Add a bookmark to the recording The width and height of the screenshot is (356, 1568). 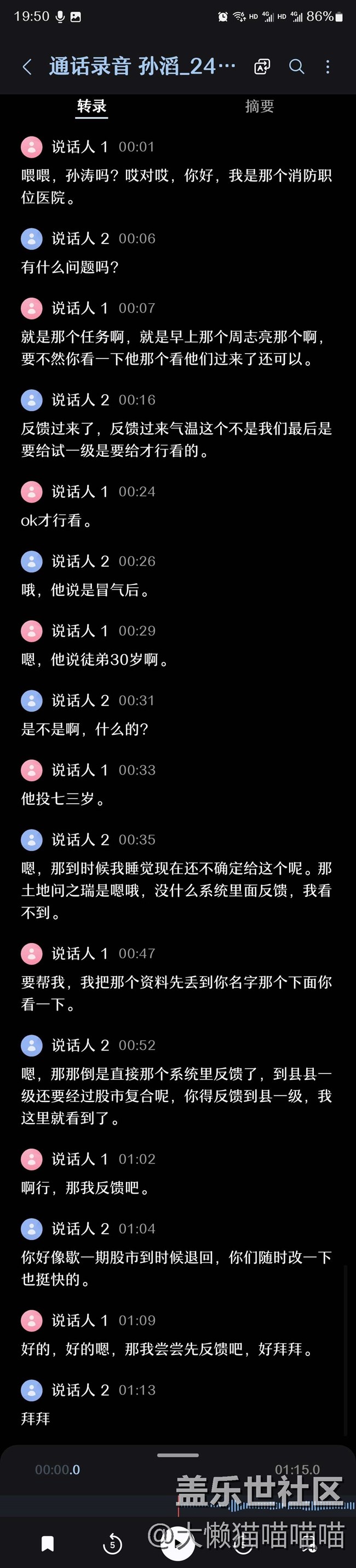(x=48, y=1543)
